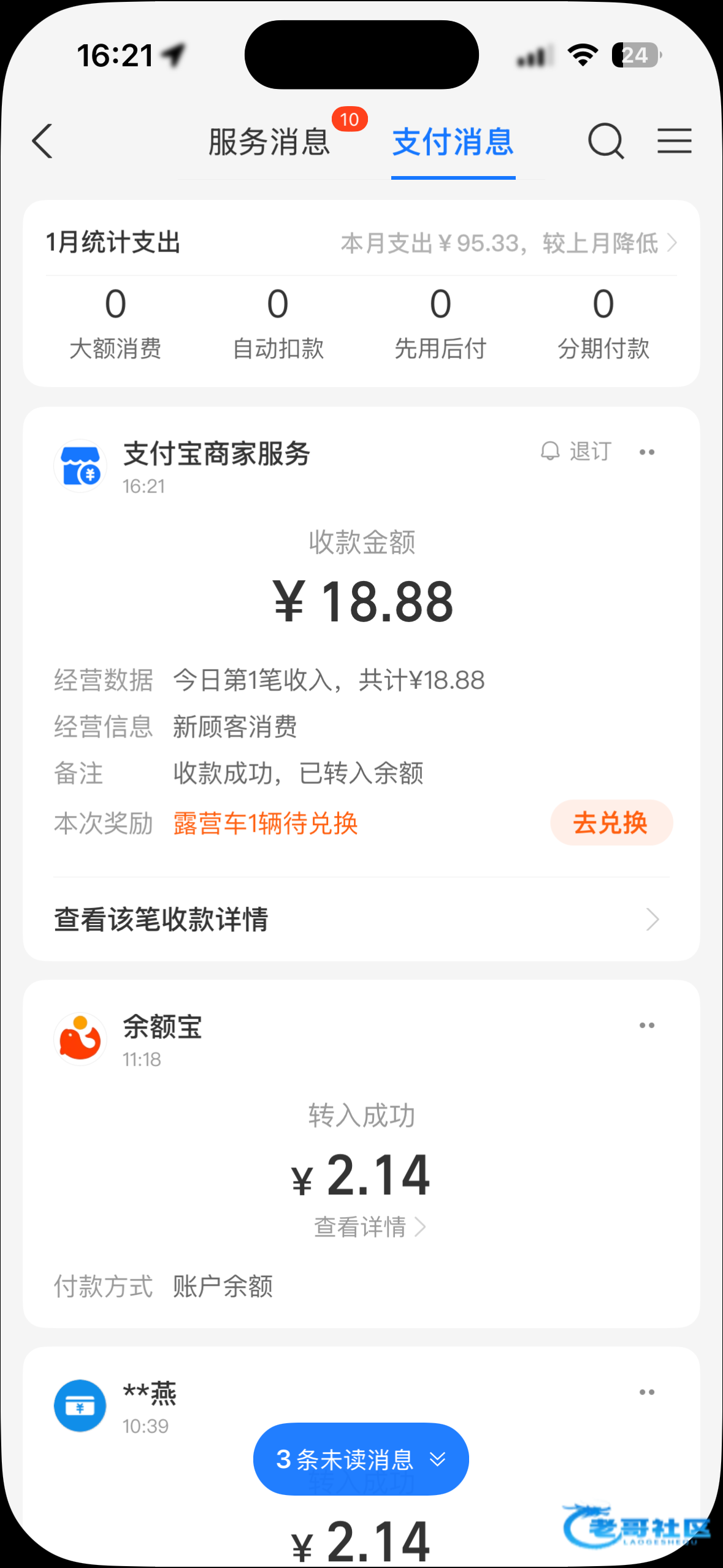The image size is (723, 1568).
Task: Open this month's spending summary ¥95.33
Action: (509, 243)
